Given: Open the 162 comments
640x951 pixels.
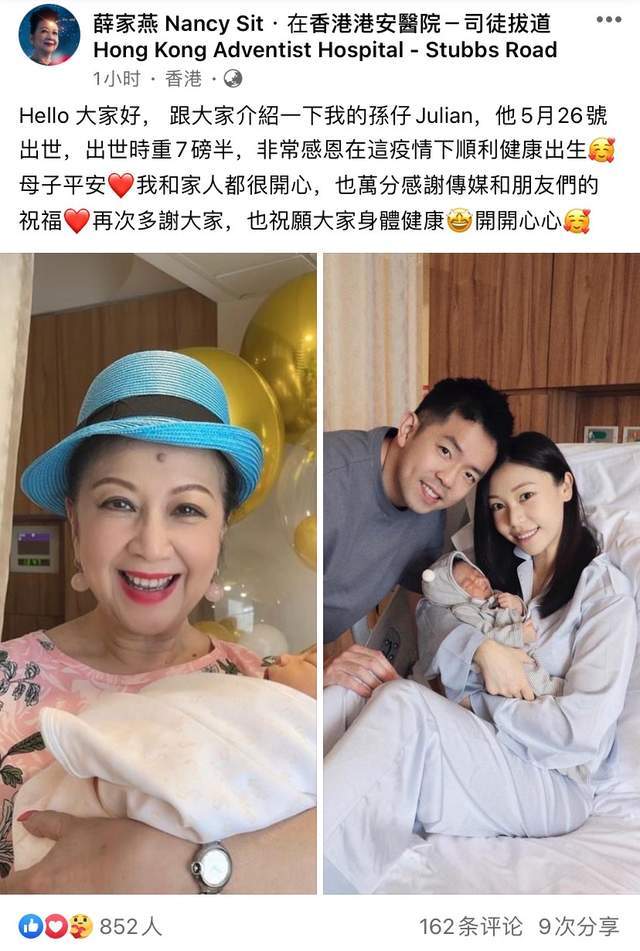Looking at the screenshot, I should tap(470, 927).
